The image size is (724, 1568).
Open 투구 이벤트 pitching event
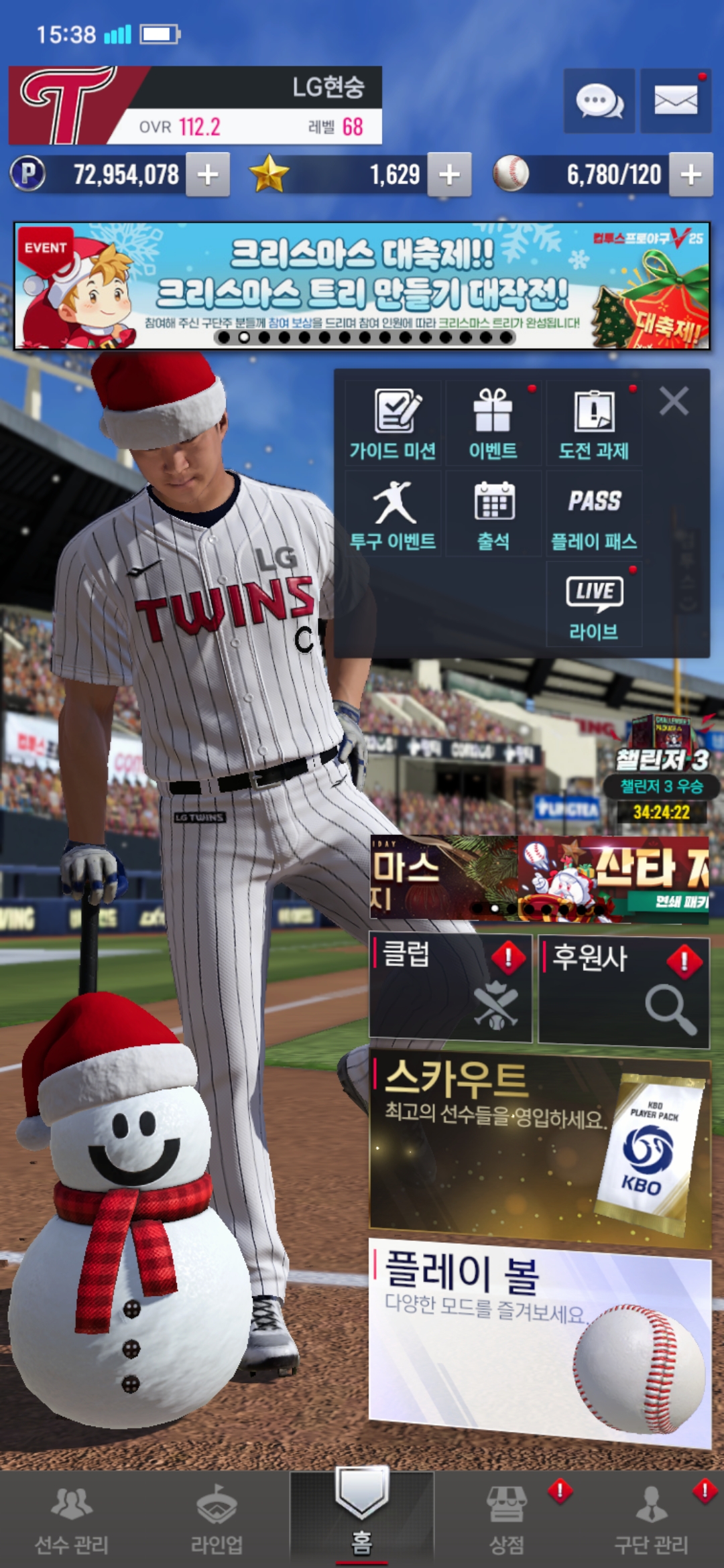coord(393,514)
